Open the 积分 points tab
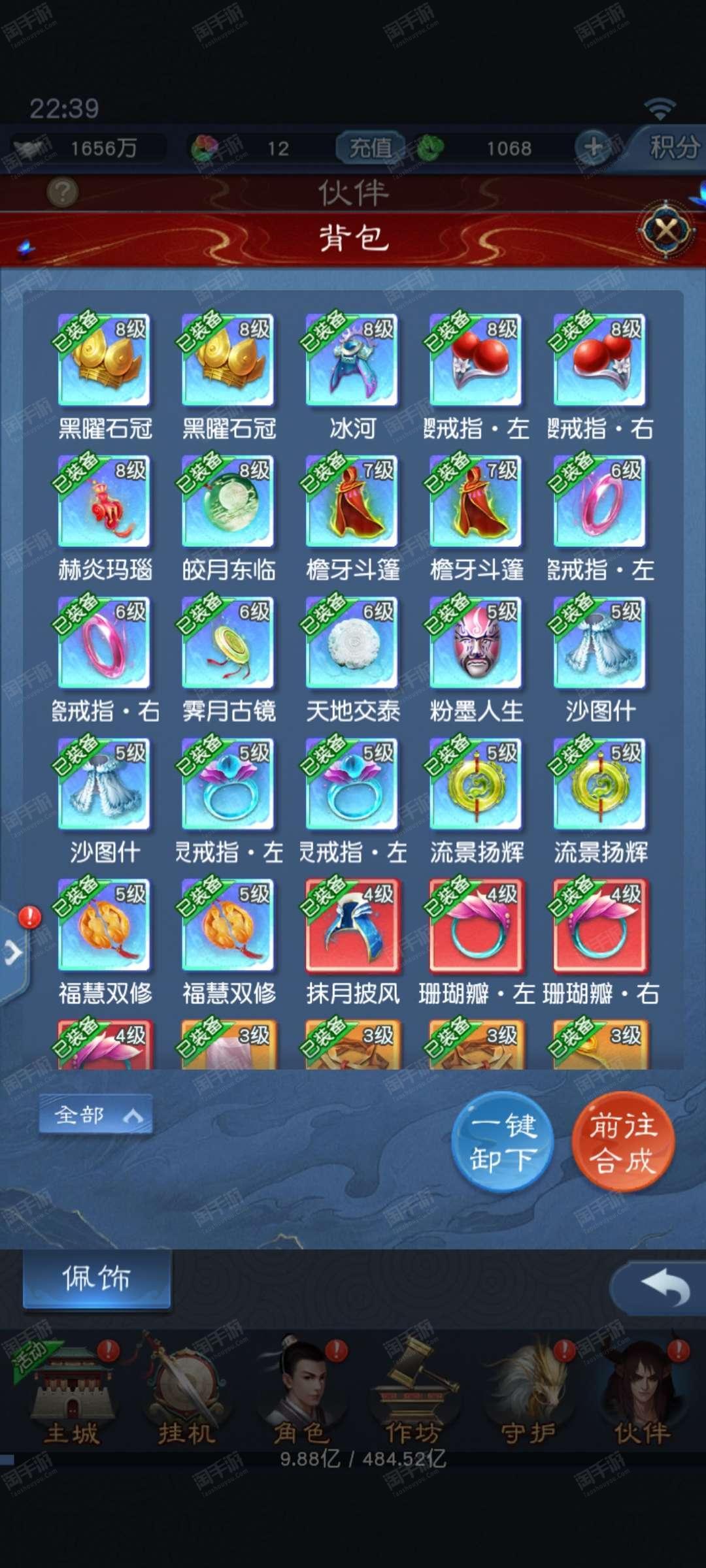 (x=674, y=148)
